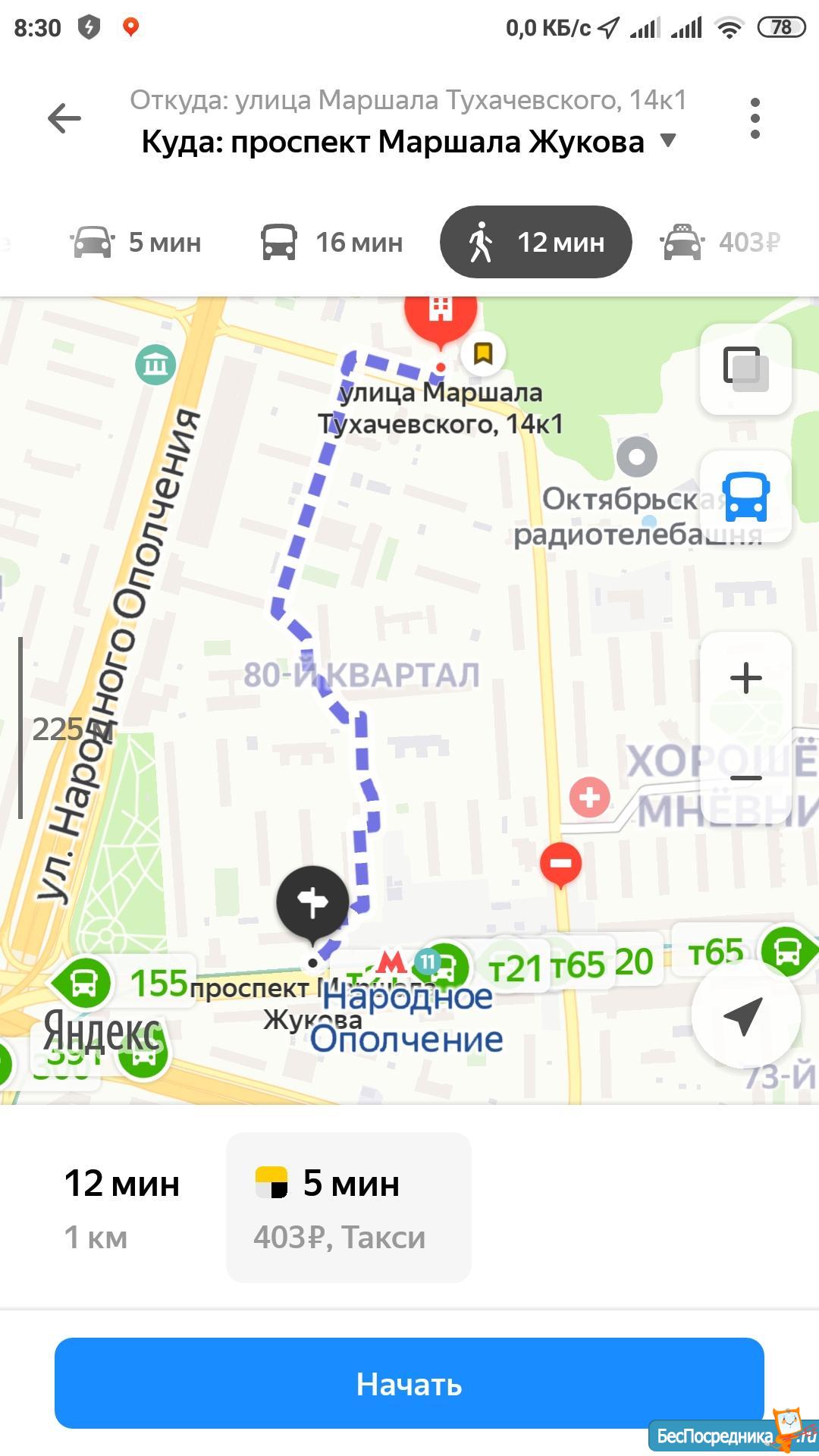Toggle public transport layer on the map

tap(745, 497)
